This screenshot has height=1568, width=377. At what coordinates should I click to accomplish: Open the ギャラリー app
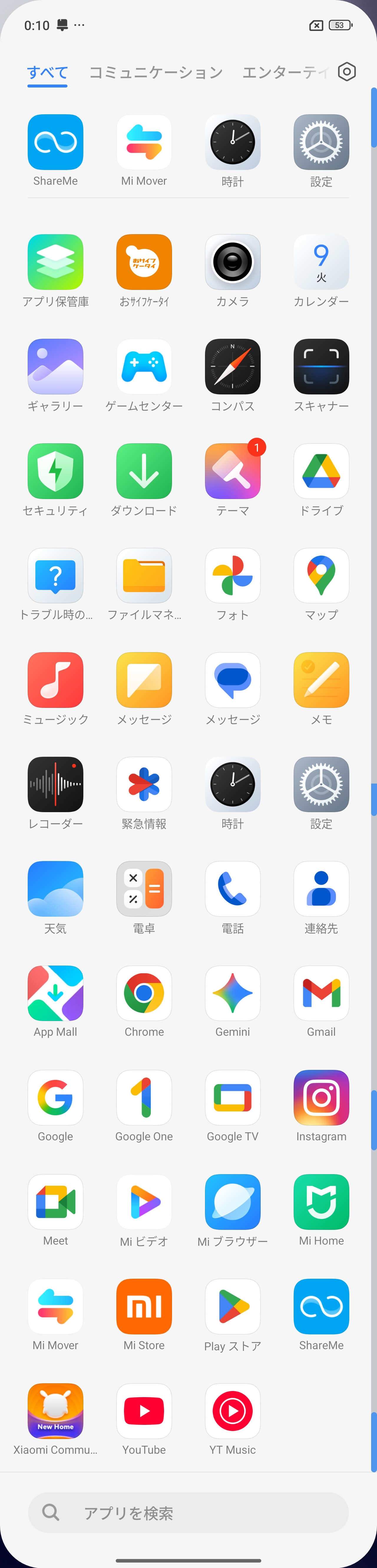pyautogui.click(x=55, y=366)
